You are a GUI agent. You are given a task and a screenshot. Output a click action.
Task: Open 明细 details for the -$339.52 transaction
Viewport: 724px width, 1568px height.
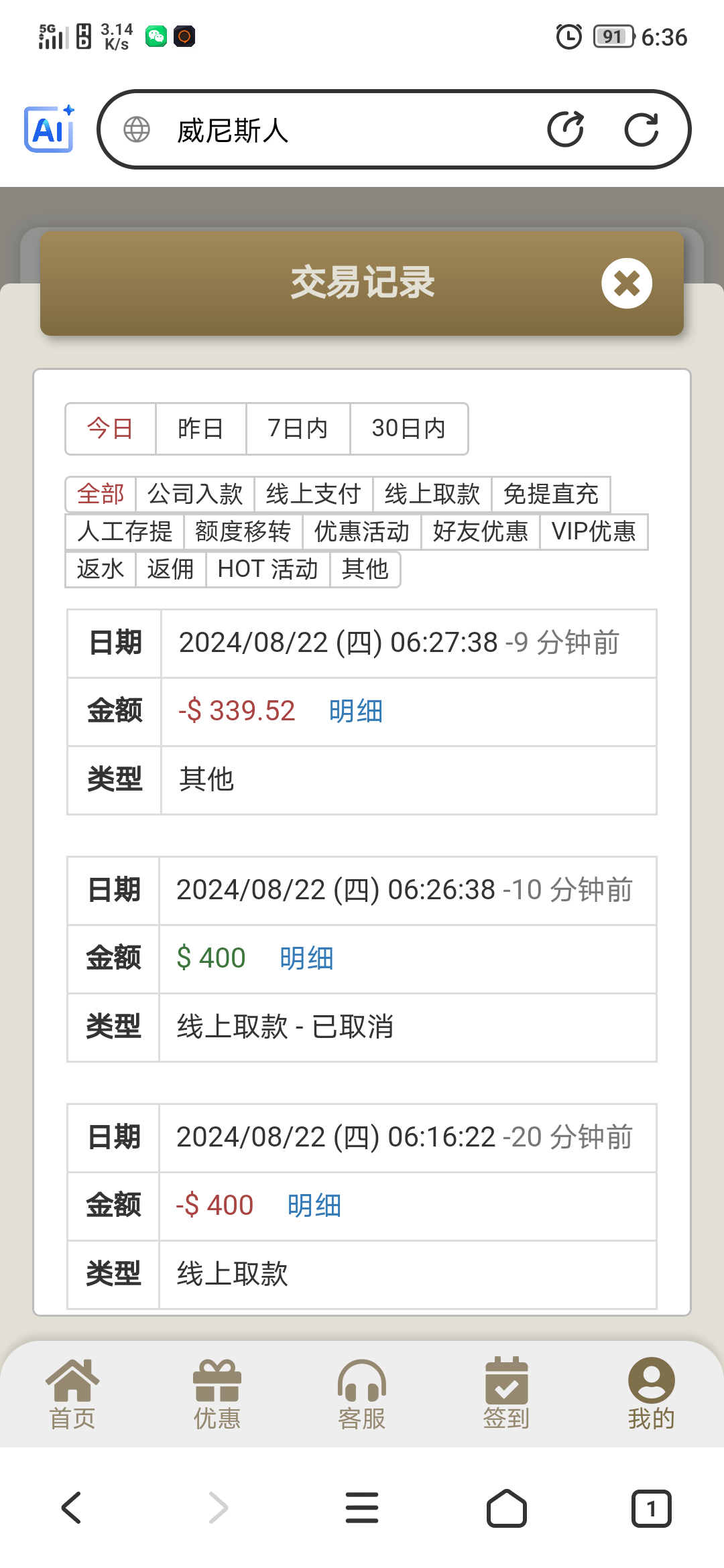click(x=355, y=711)
